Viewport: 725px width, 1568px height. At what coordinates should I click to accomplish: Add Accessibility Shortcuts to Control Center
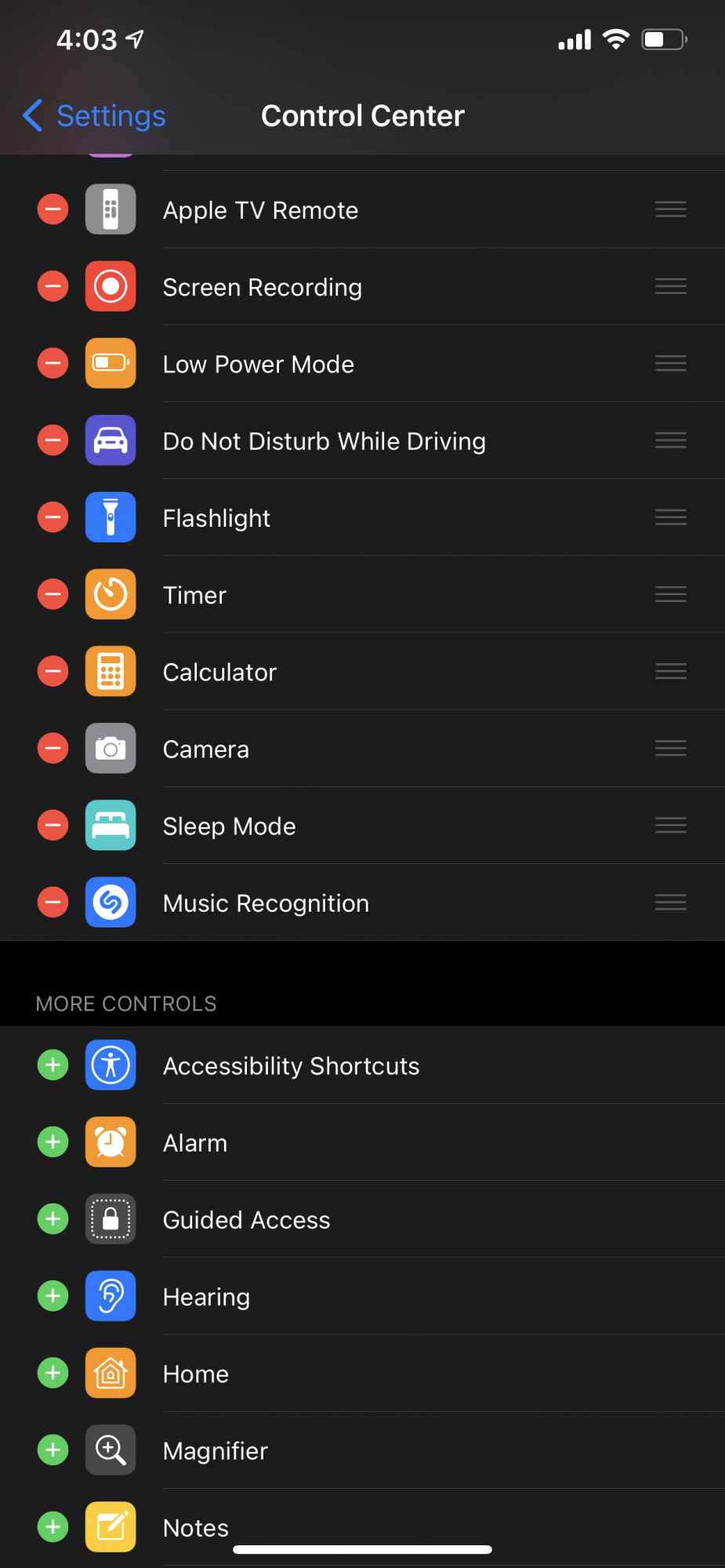(x=53, y=1065)
